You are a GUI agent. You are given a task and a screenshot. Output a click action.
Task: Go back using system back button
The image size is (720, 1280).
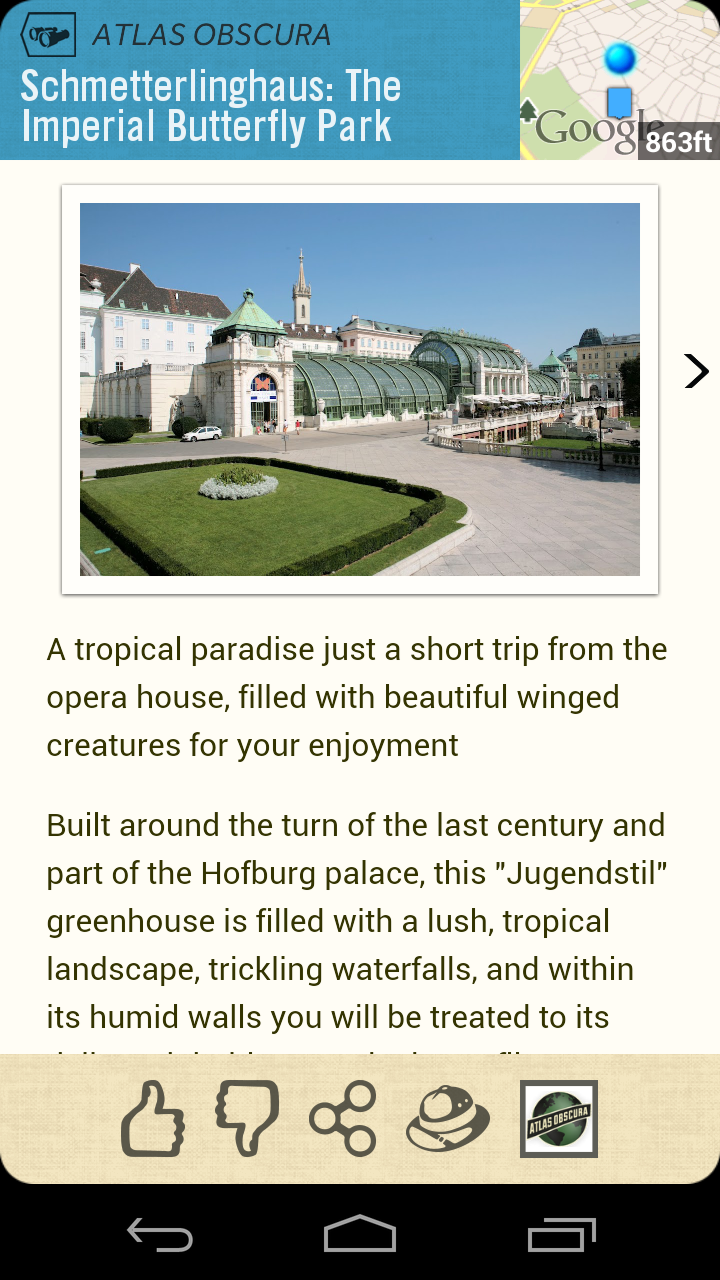tap(160, 1235)
